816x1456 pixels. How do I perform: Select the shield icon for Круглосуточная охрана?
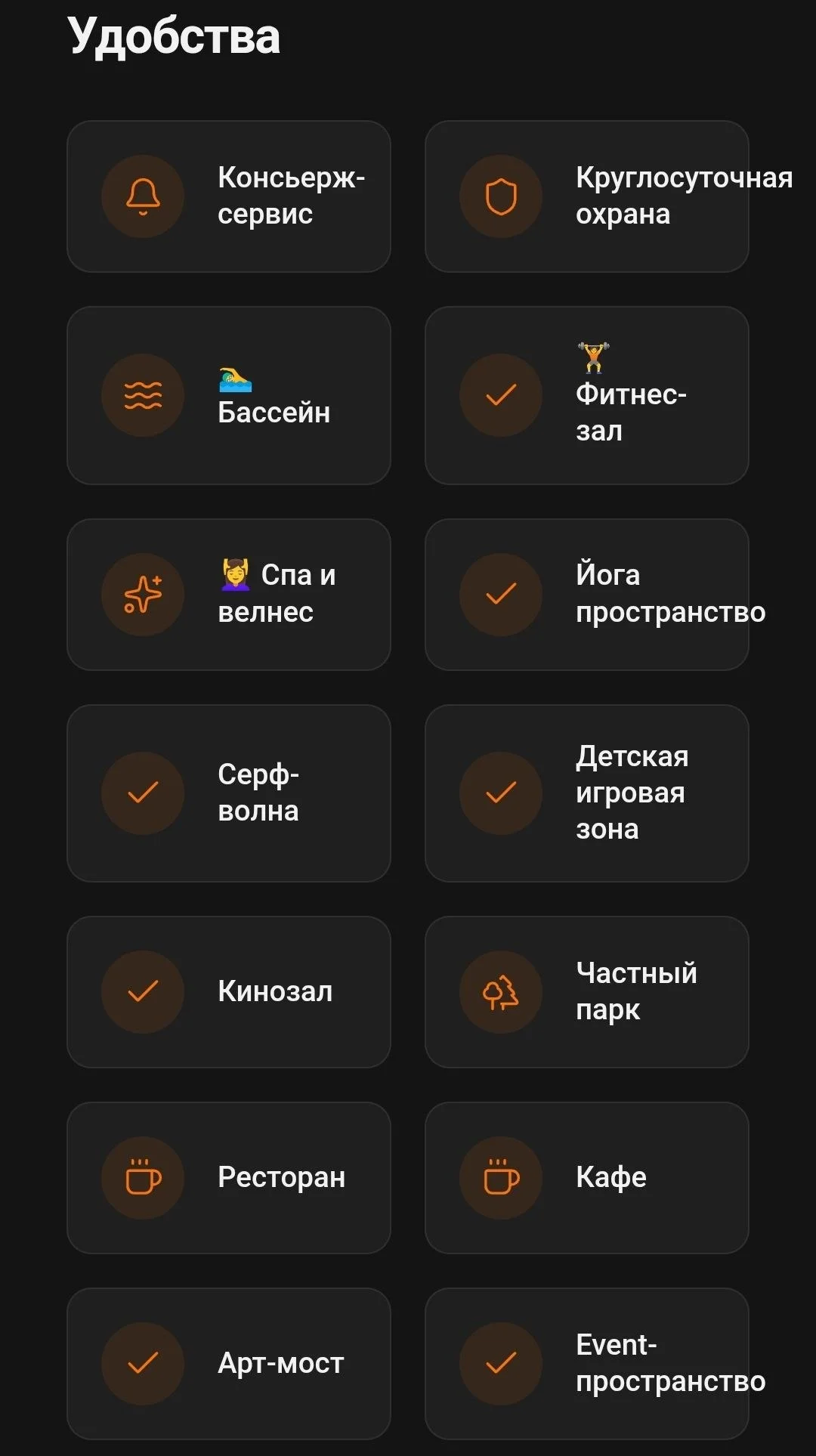click(x=501, y=196)
